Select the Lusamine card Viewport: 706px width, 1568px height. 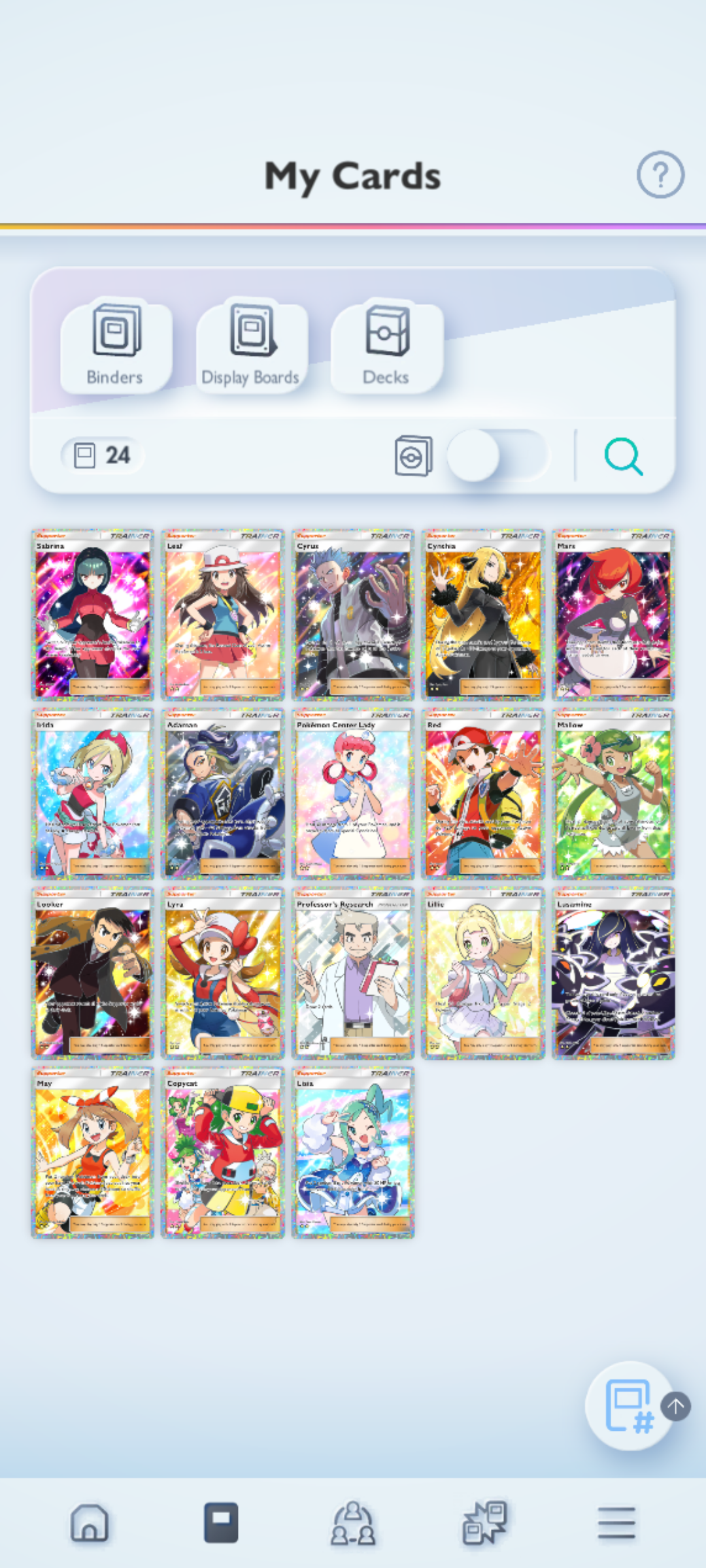613,973
